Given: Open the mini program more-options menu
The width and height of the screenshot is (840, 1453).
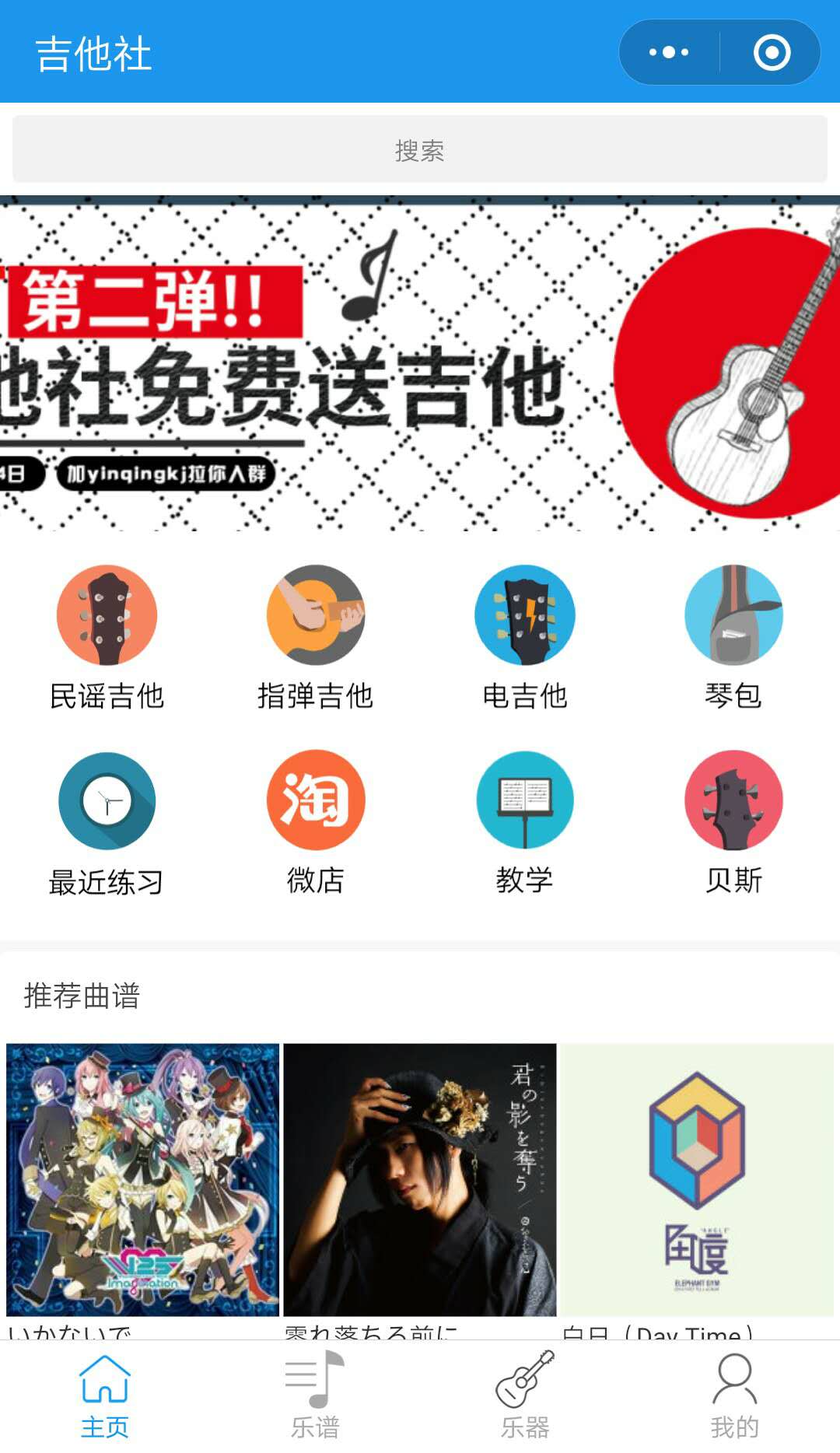Looking at the screenshot, I should [669, 53].
